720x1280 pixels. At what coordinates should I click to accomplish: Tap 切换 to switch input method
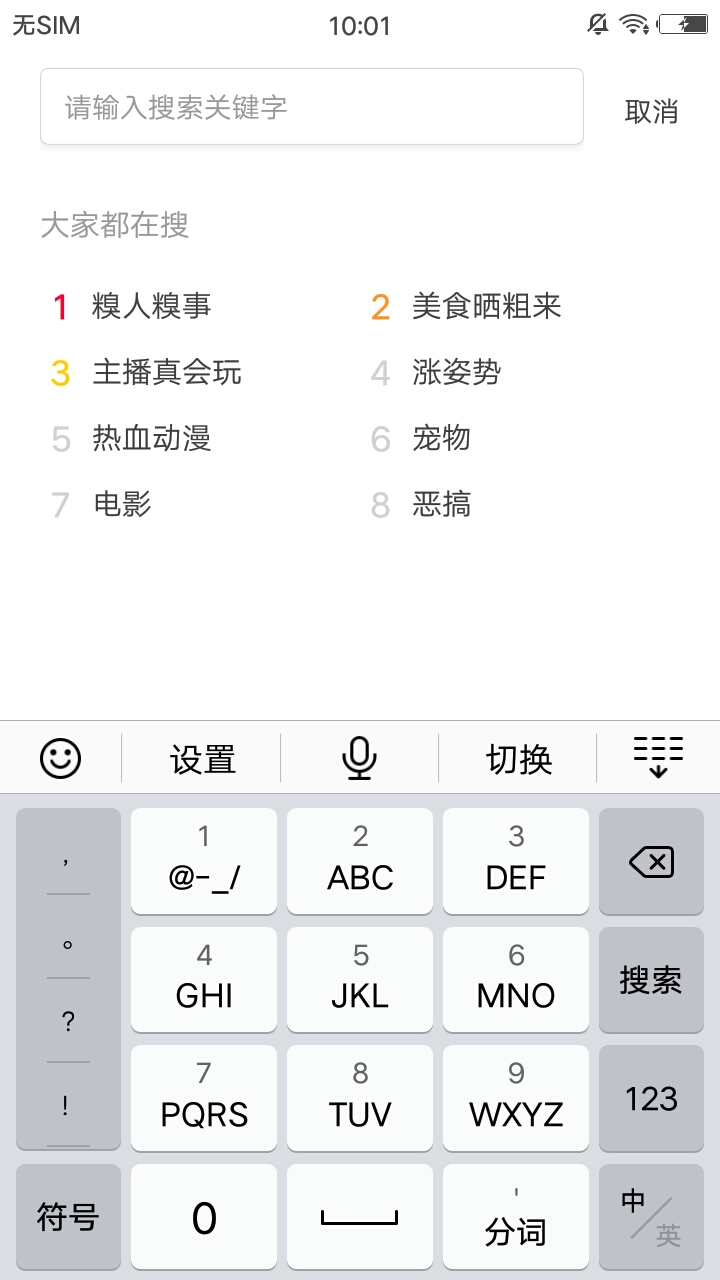[x=518, y=759]
